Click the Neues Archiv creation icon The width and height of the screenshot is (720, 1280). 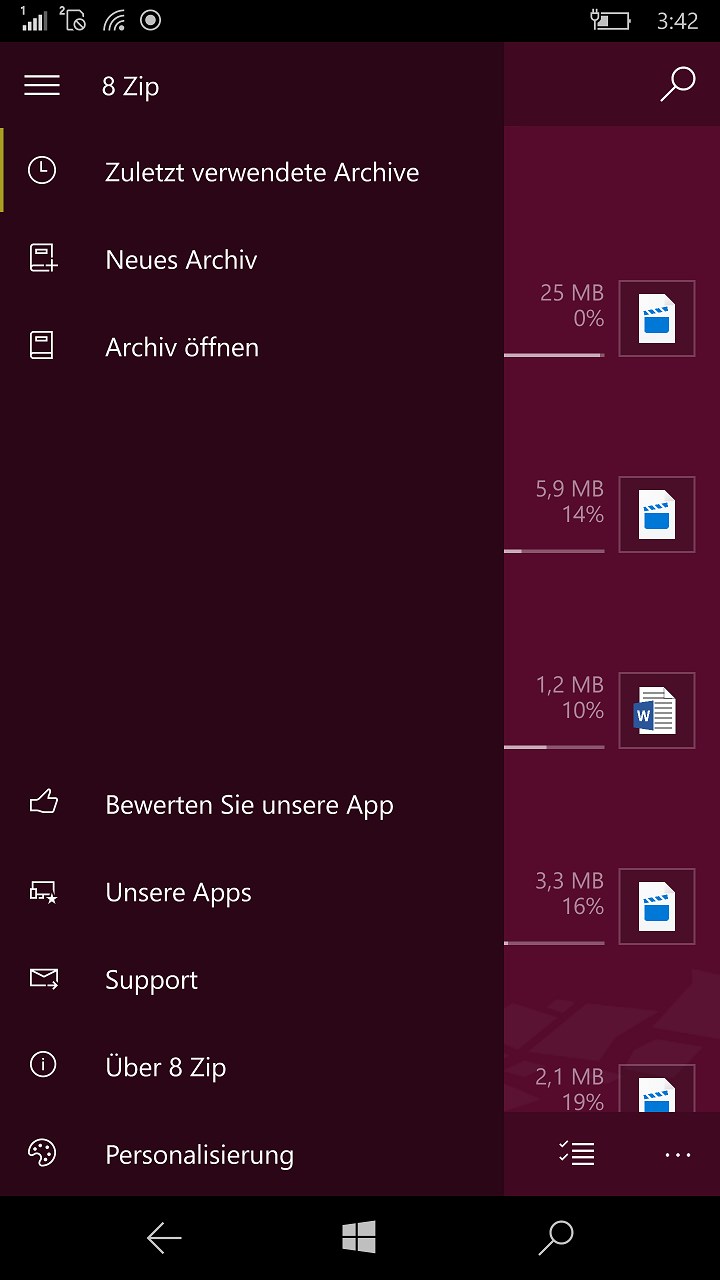point(42,259)
